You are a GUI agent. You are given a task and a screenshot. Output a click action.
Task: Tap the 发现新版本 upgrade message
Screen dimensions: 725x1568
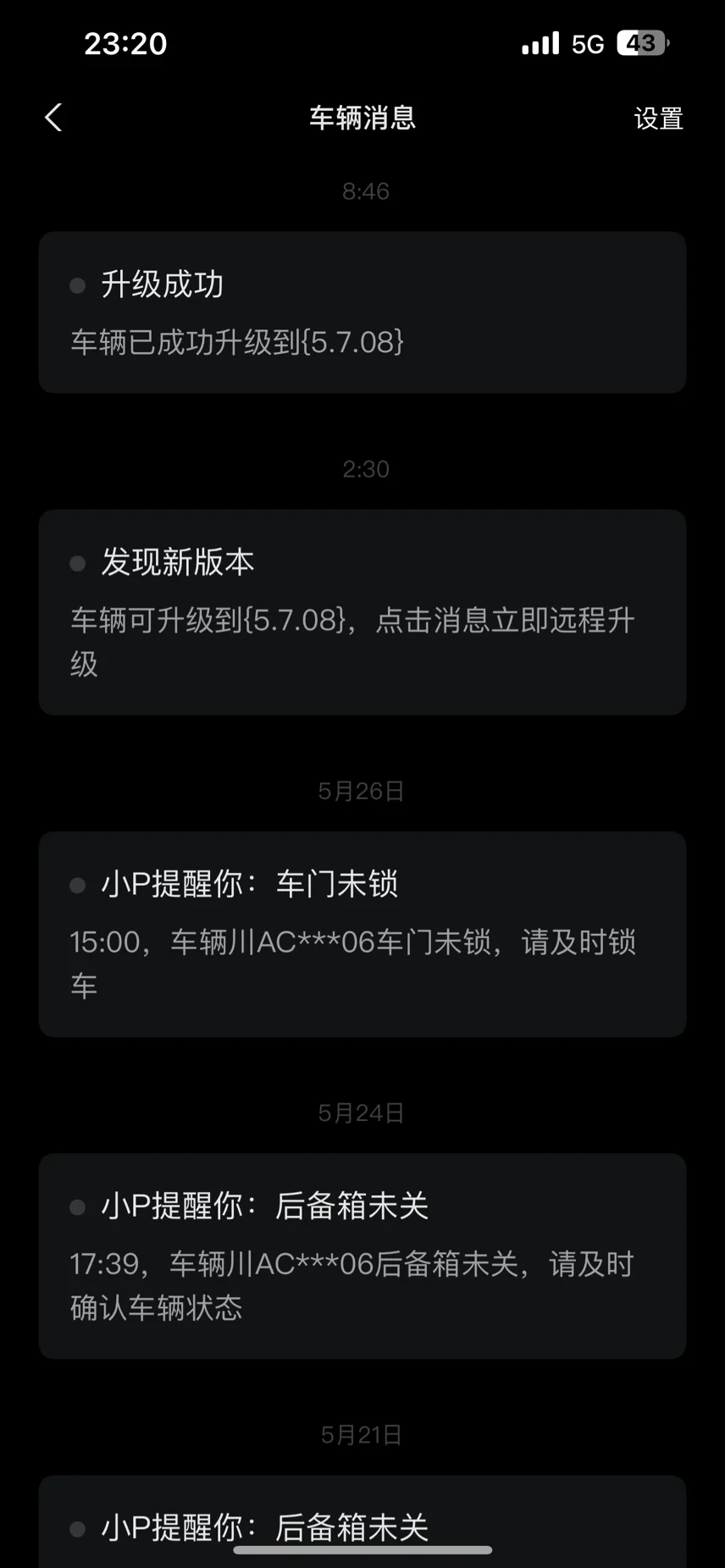[362, 612]
